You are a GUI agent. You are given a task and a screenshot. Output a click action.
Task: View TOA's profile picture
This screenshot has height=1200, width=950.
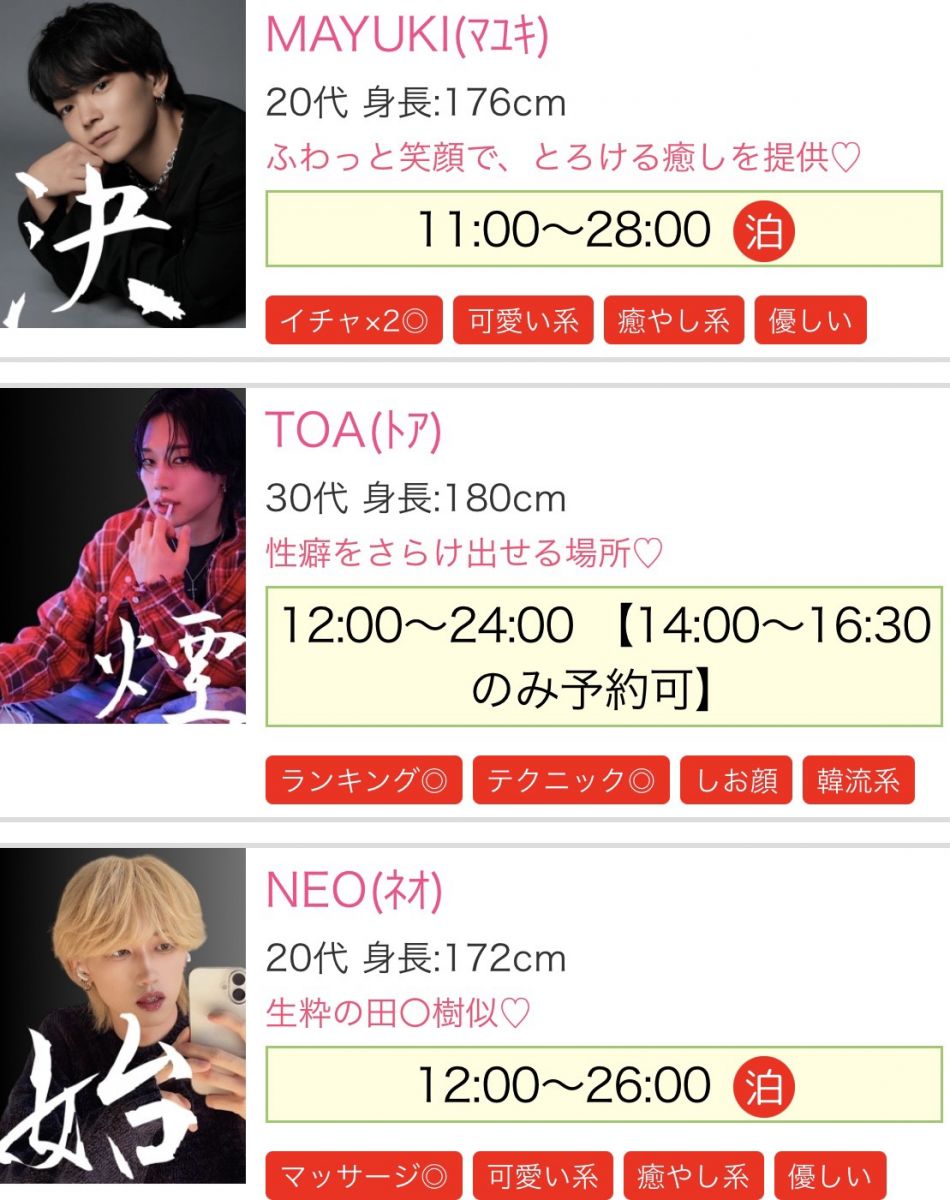[122, 555]
